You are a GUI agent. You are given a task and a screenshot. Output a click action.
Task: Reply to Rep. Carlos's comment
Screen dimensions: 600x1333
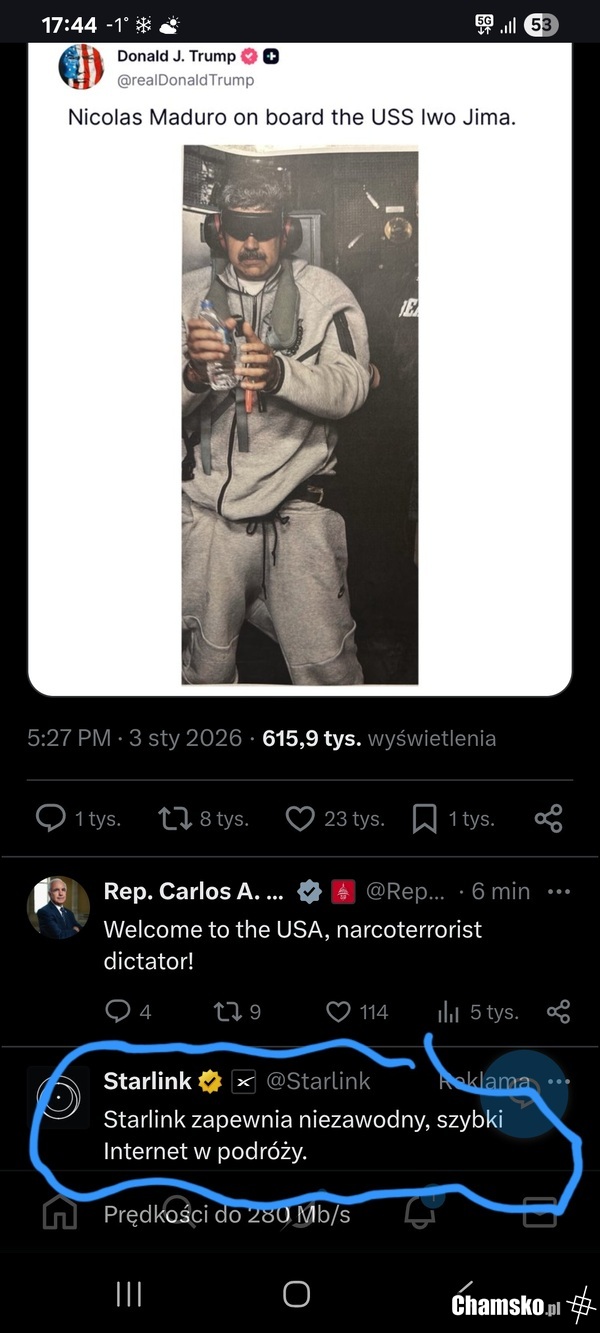[118, 1012]
